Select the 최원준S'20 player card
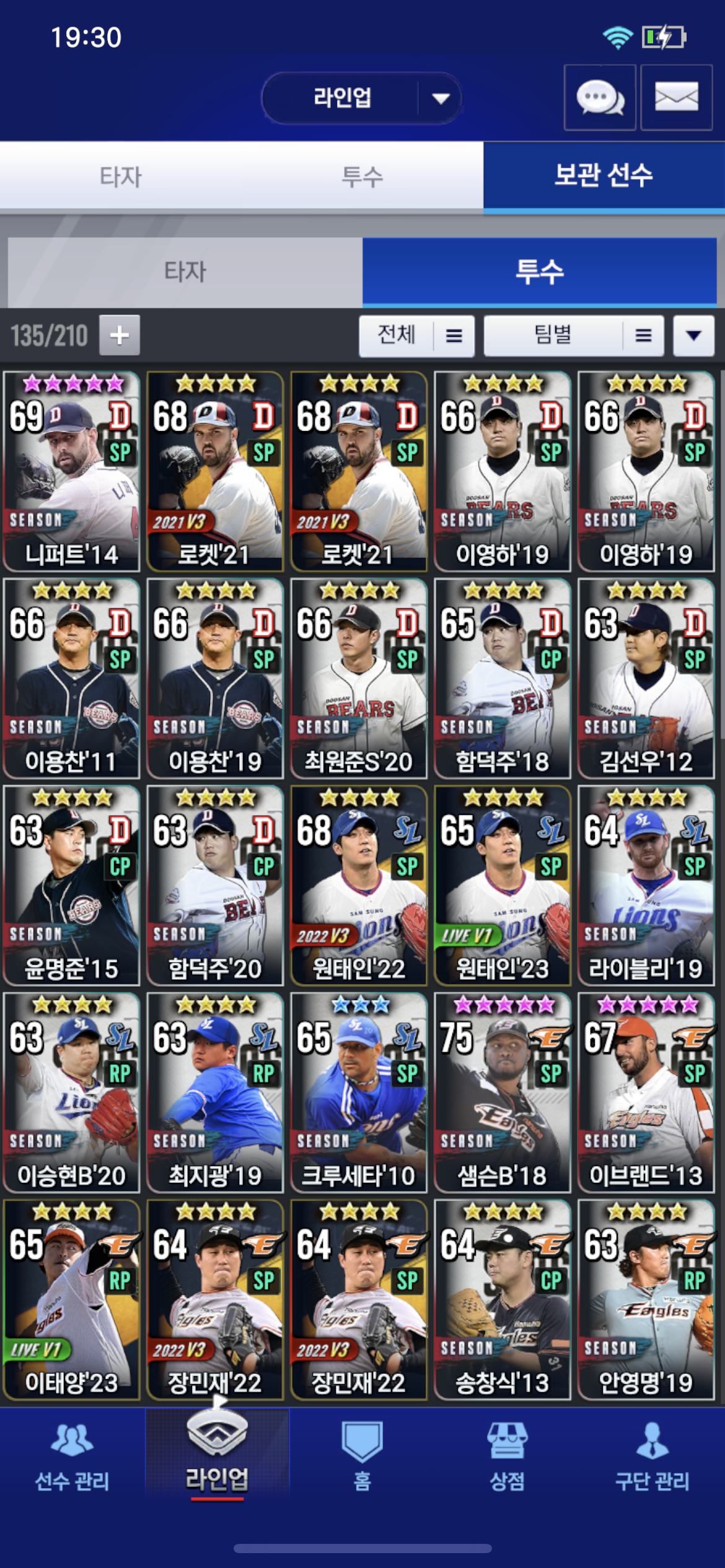This screenshot has width=725, height=1568. click(x=359, y=678)
